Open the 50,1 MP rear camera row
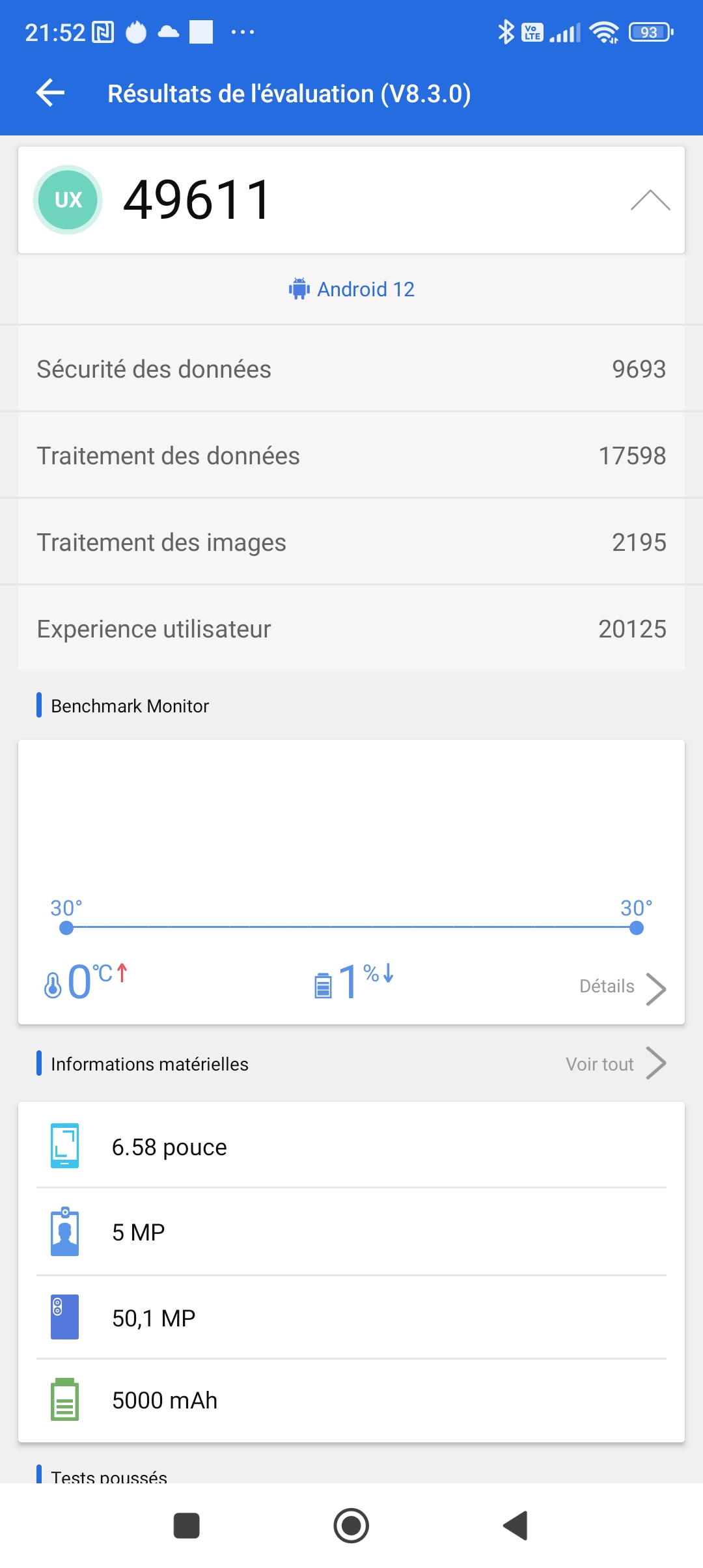The image size is (703, 1568). (351, 1318)
